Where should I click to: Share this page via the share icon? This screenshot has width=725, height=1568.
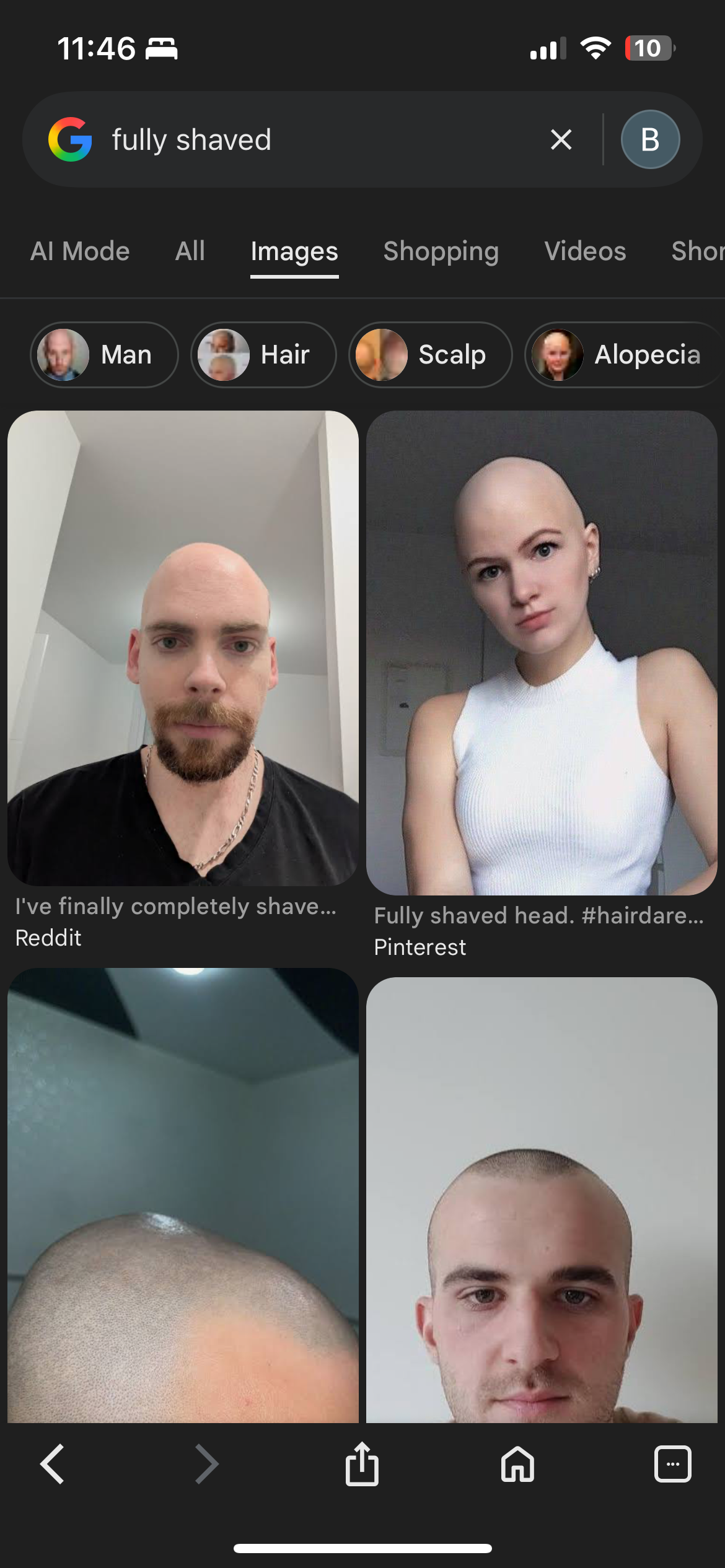362,1465
